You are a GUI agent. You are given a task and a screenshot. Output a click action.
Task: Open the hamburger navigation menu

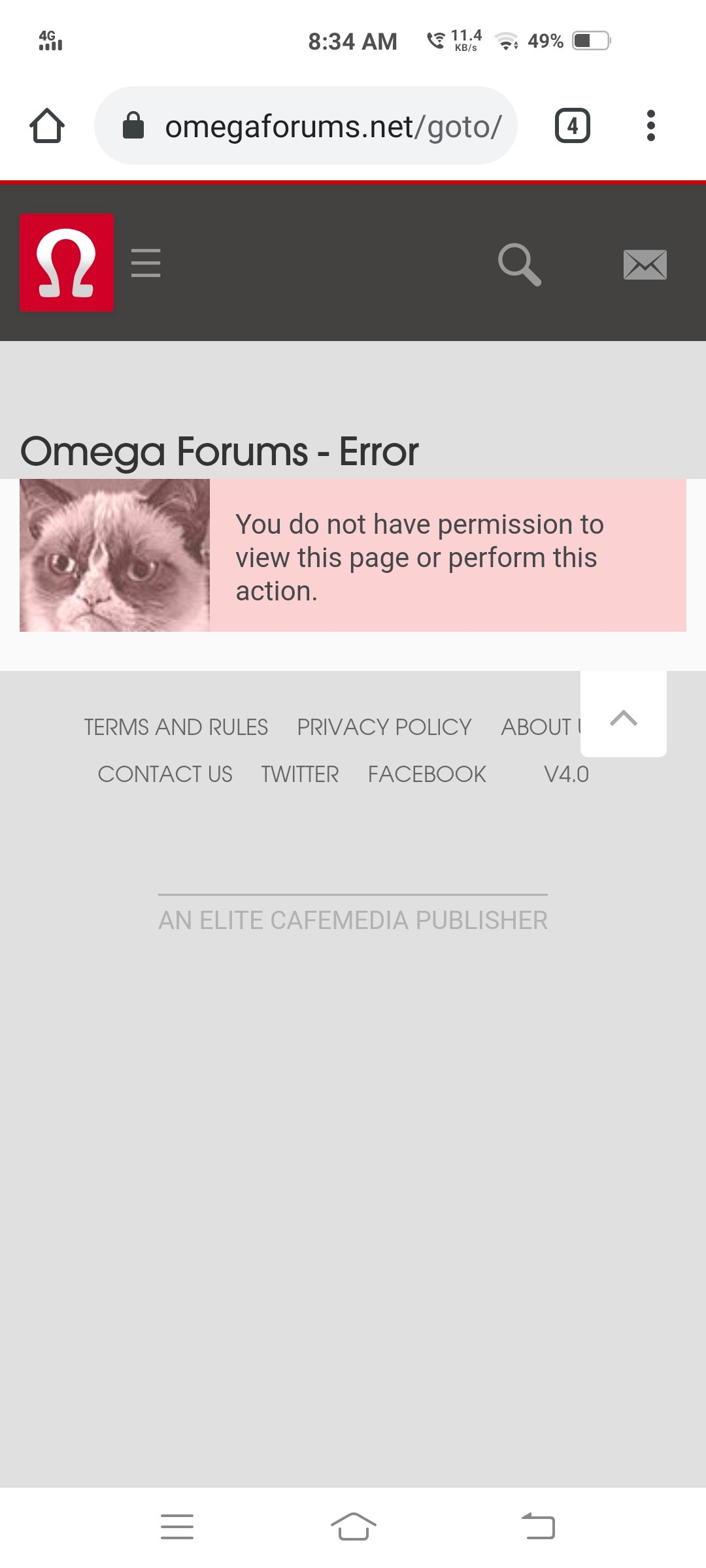[146, 263]
